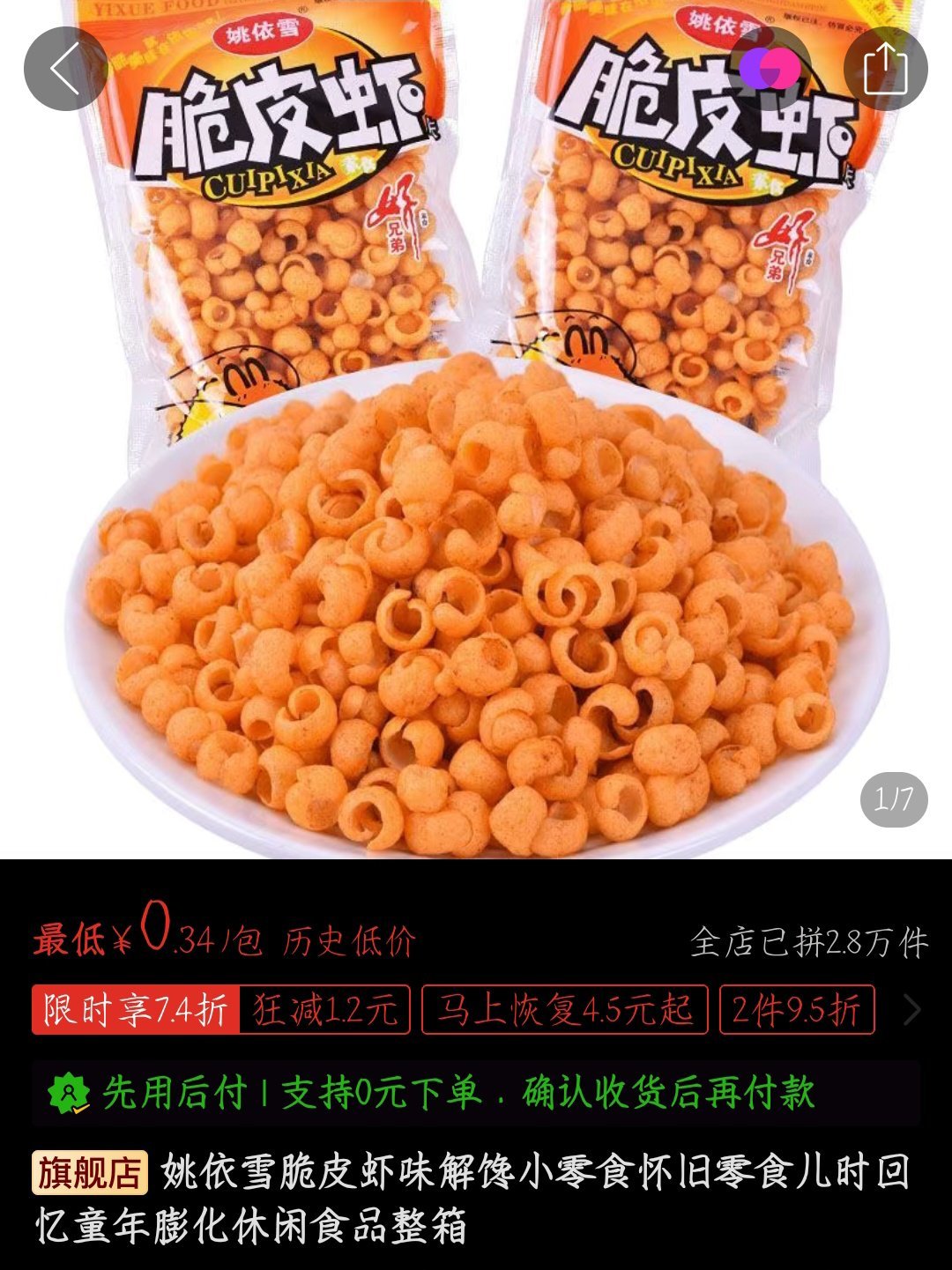Open the 先用后付 pay-later banner

coord(476,1093)
